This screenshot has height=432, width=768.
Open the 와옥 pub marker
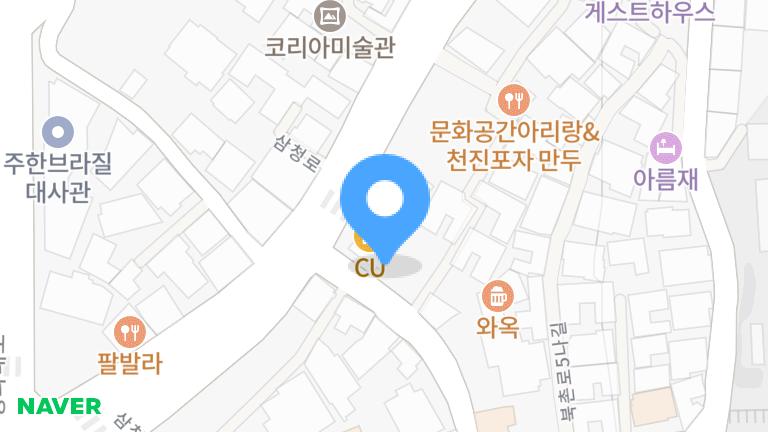(497, 295)
